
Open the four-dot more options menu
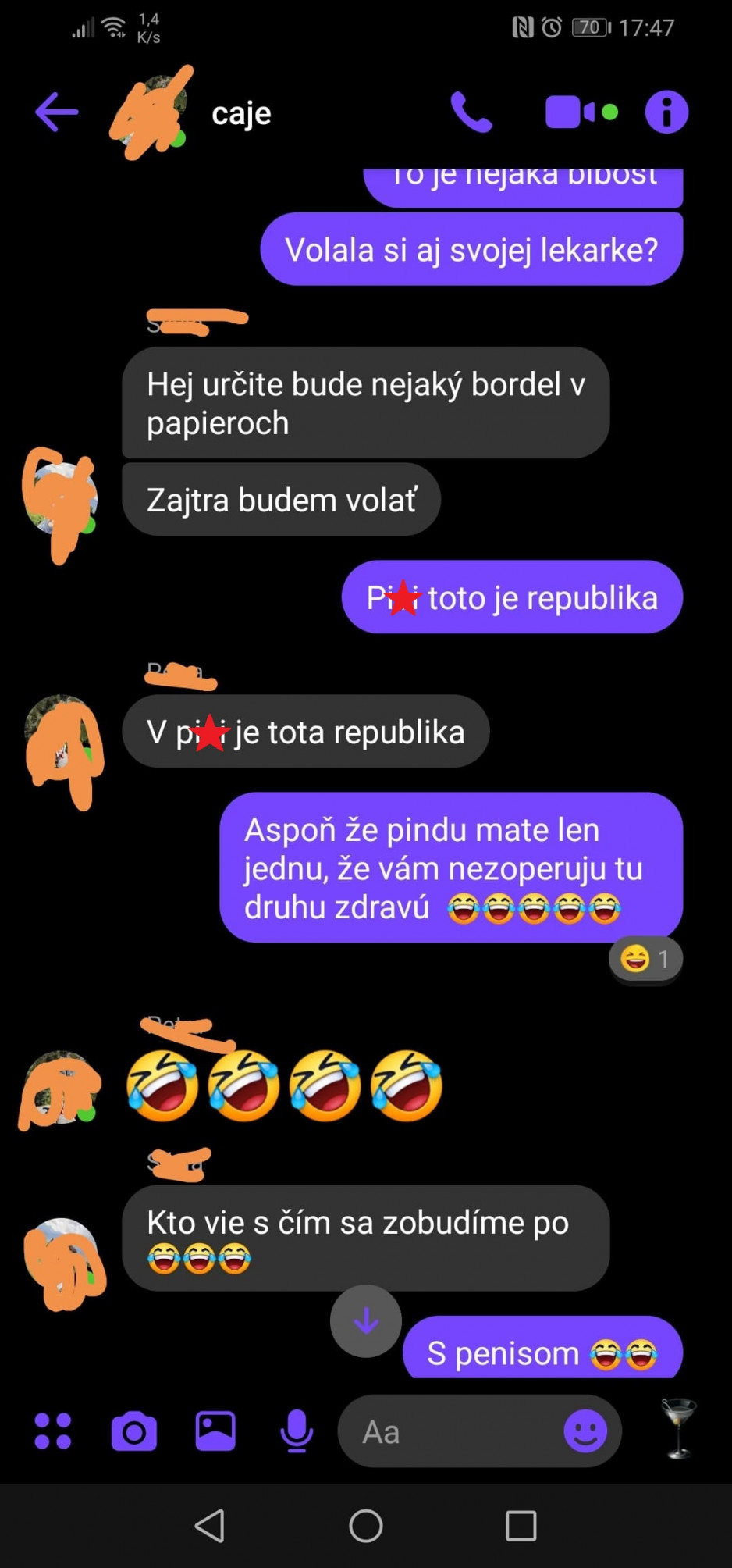[x=53, y=1431]
